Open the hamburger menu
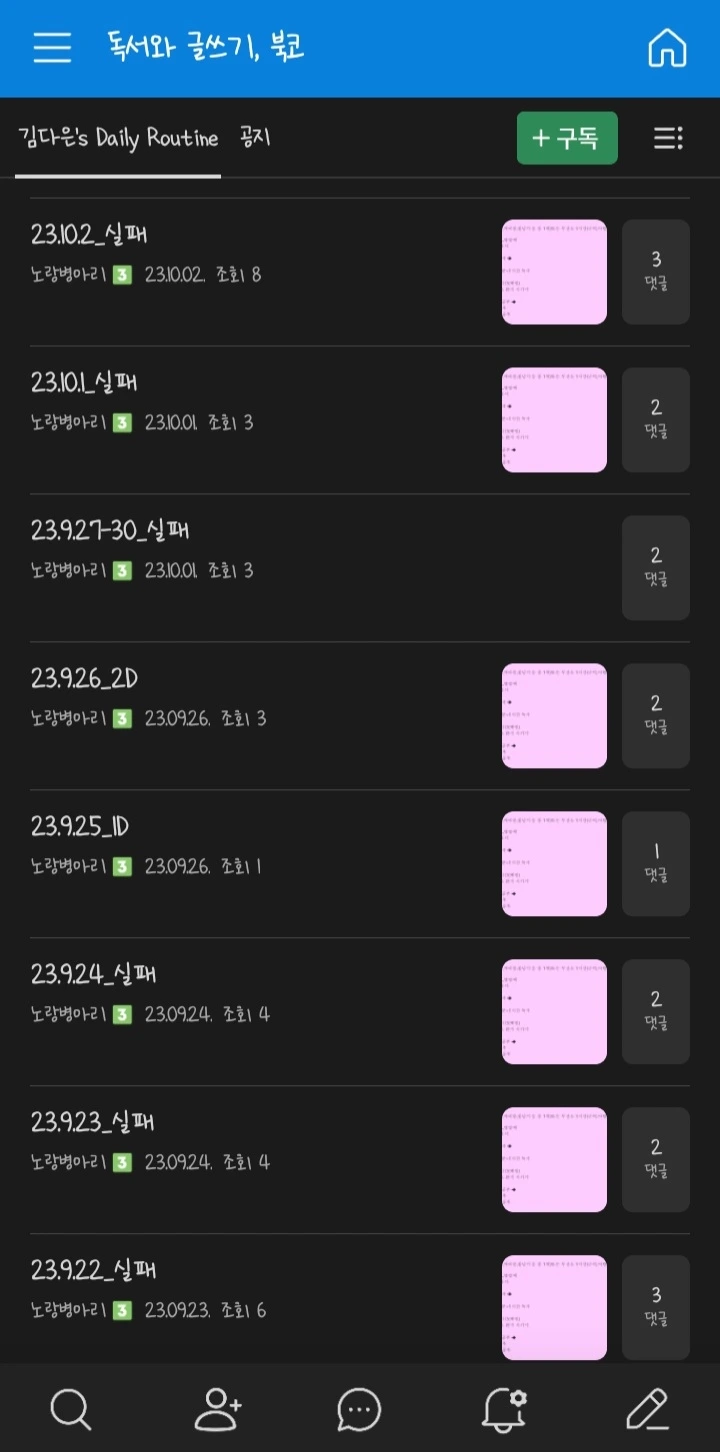720x1452 pixels. point(52,47)
